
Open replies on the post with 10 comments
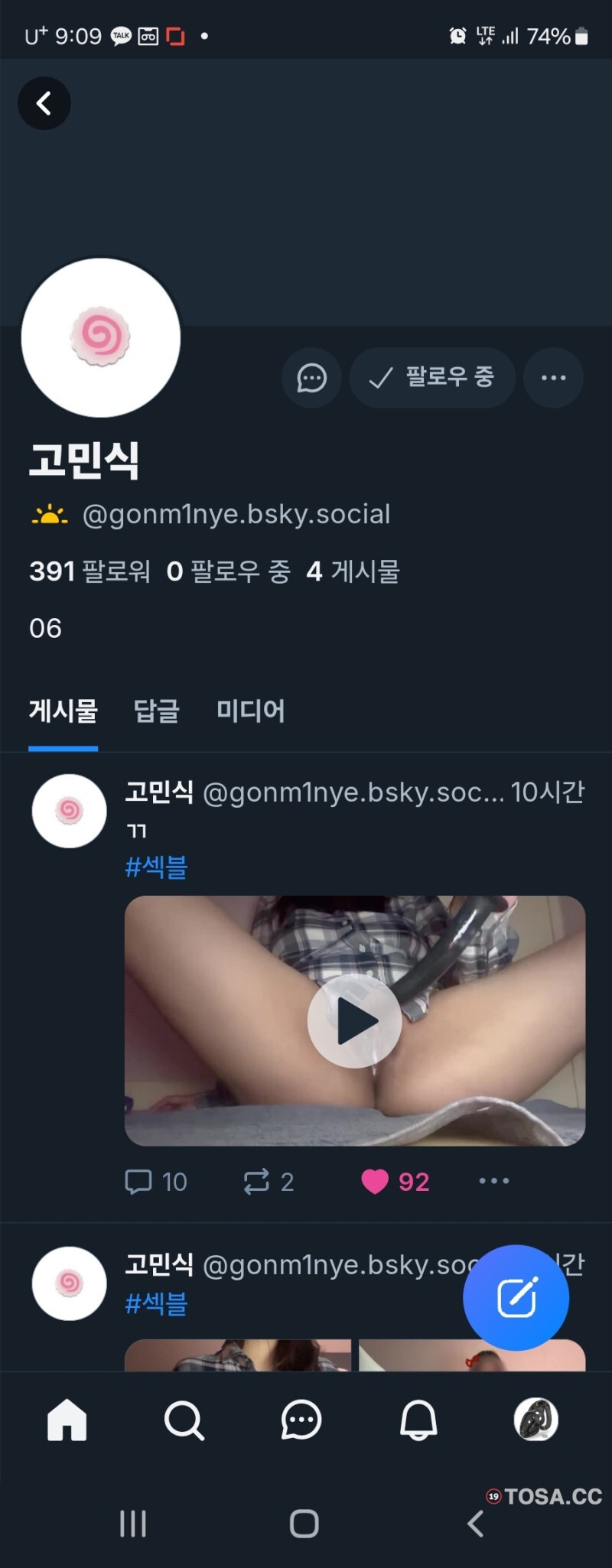pos(155,1182)
